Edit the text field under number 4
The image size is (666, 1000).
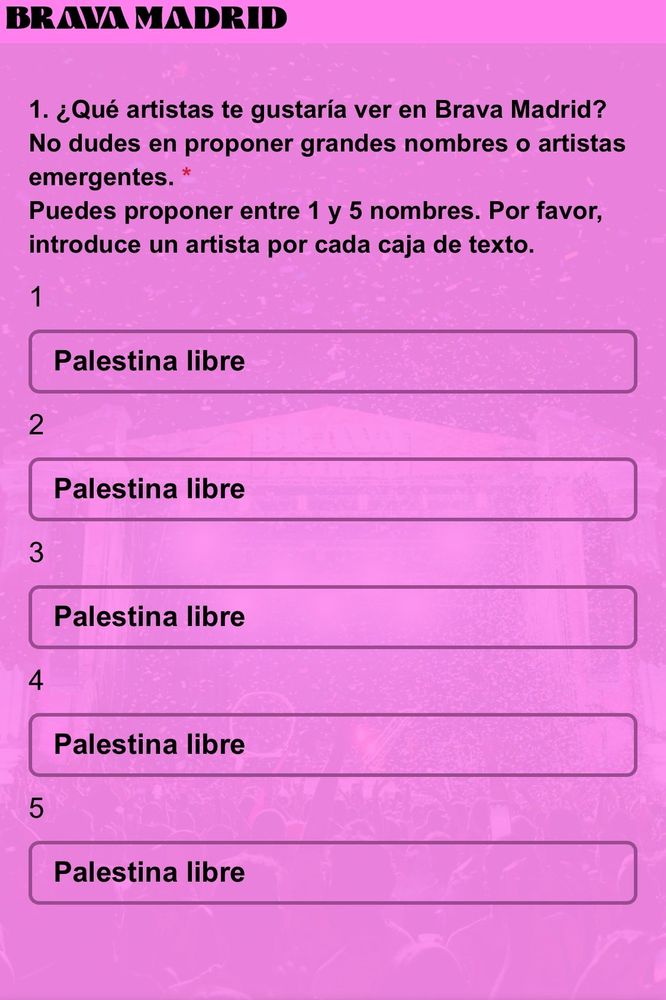332,745
